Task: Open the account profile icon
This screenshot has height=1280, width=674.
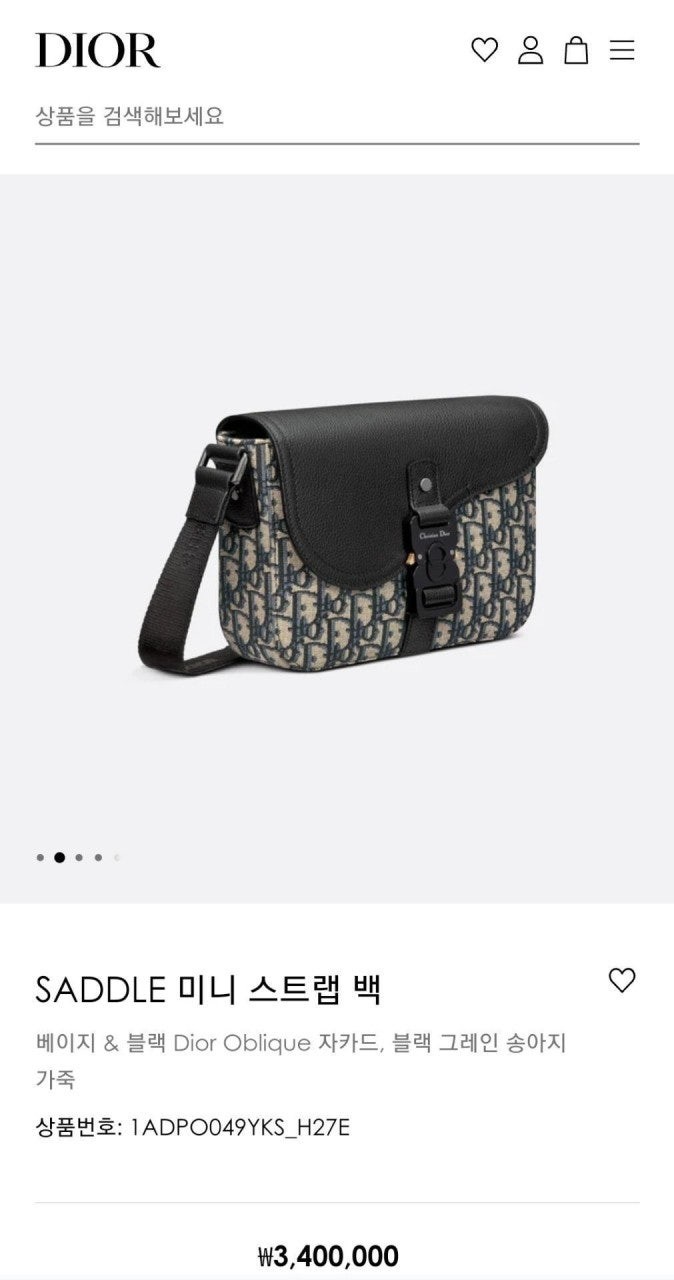Action: (530, 50)
